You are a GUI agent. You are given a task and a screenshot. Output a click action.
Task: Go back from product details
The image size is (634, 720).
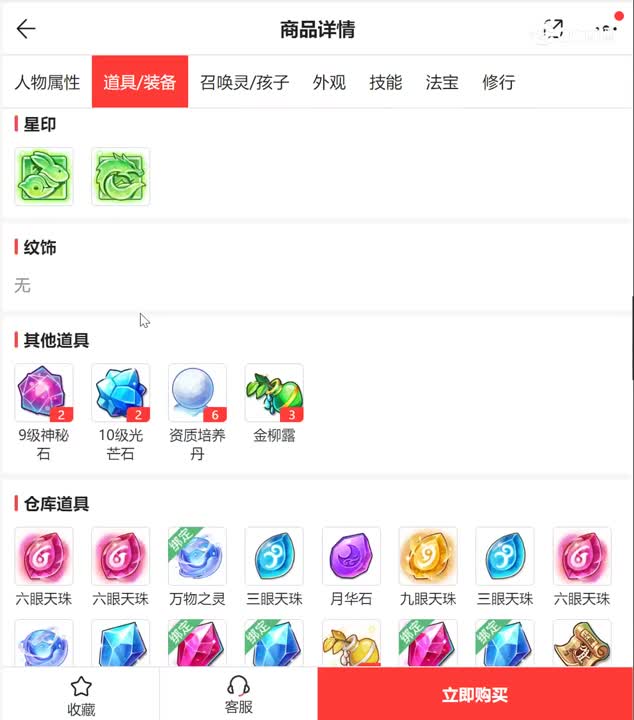click(26, 29)
